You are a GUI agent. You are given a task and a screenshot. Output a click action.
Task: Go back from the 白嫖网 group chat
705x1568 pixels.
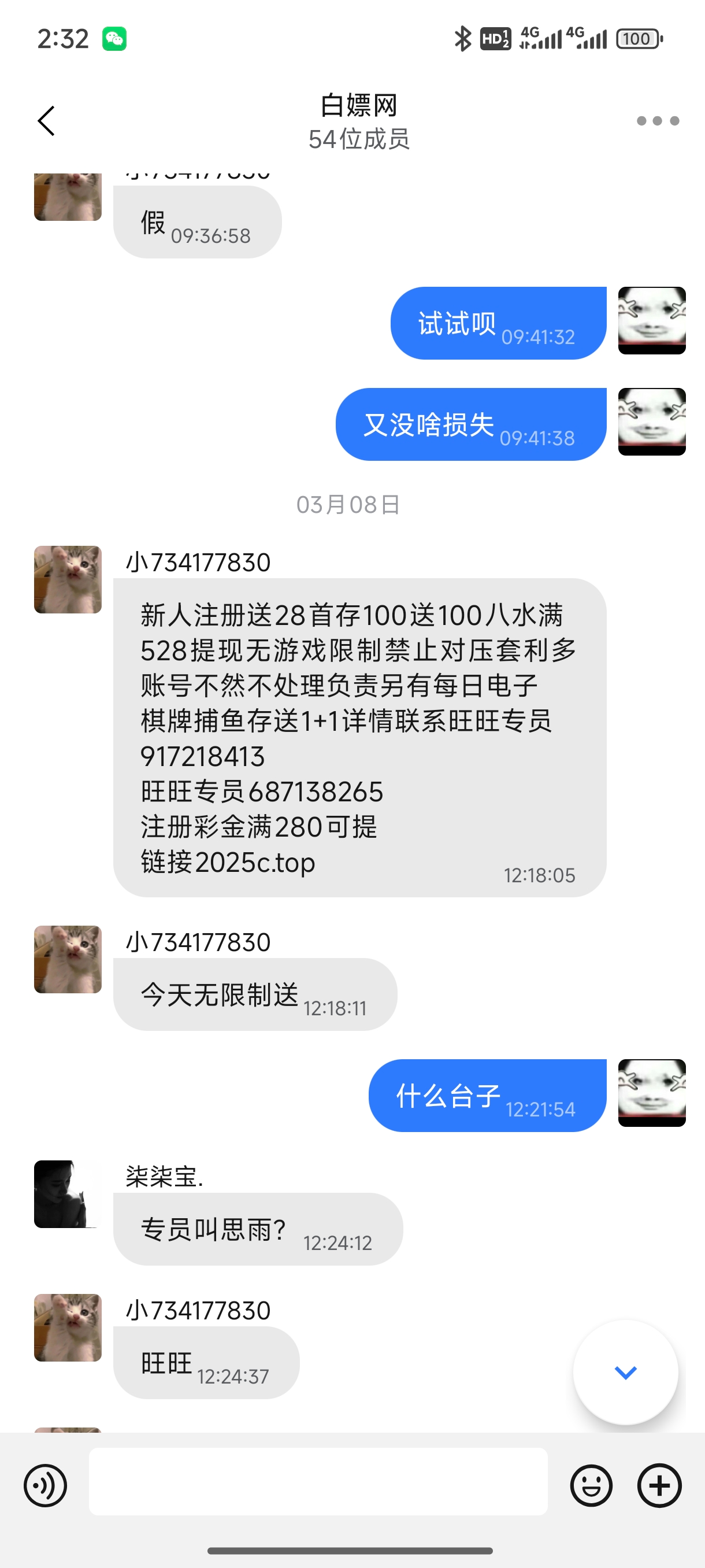47,120
